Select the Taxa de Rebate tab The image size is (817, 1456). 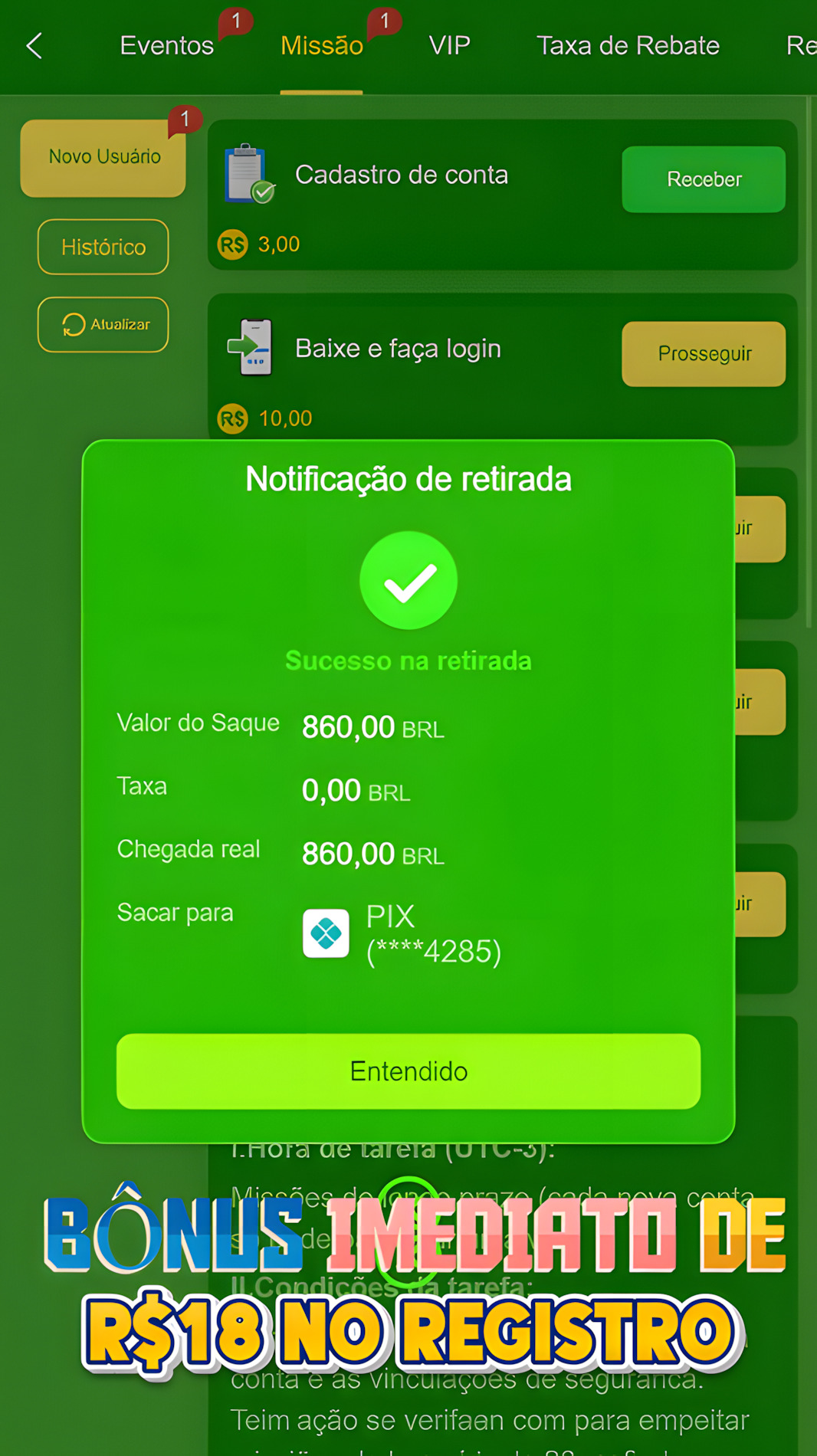pos(628,45)
